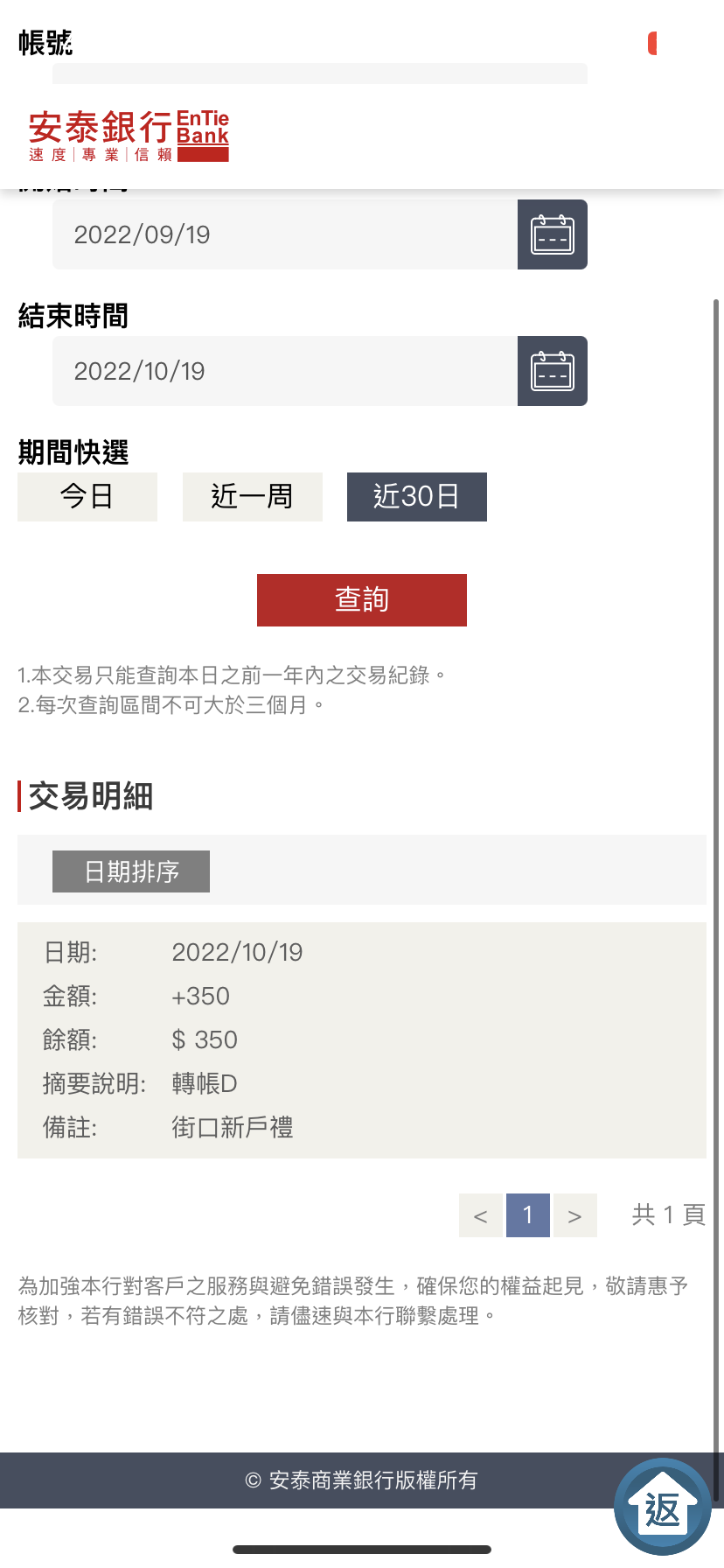Tap the end date field 2022/10/19
Screen dimensions: 724x1568
click(285, 371)
